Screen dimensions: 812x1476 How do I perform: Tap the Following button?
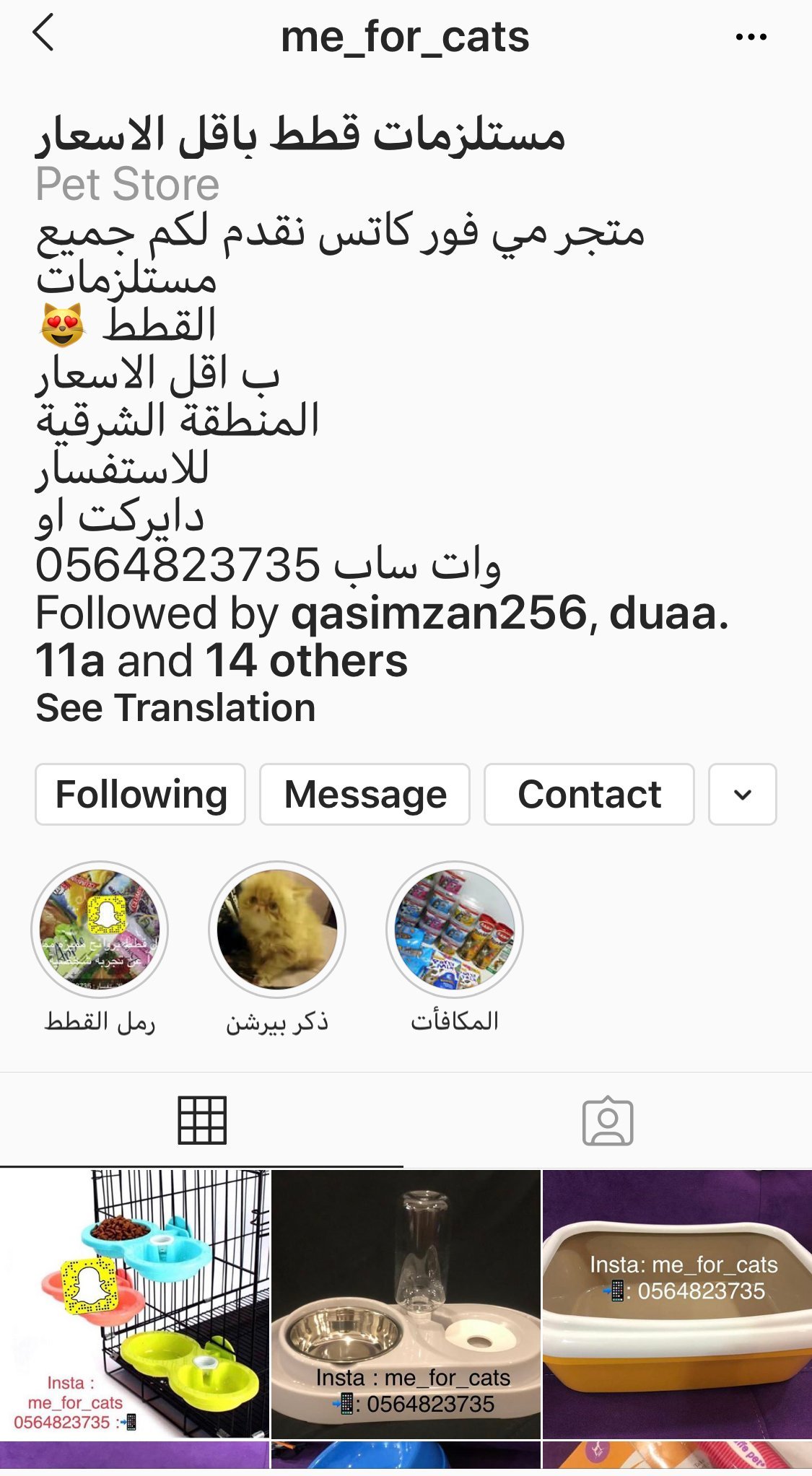141,795
